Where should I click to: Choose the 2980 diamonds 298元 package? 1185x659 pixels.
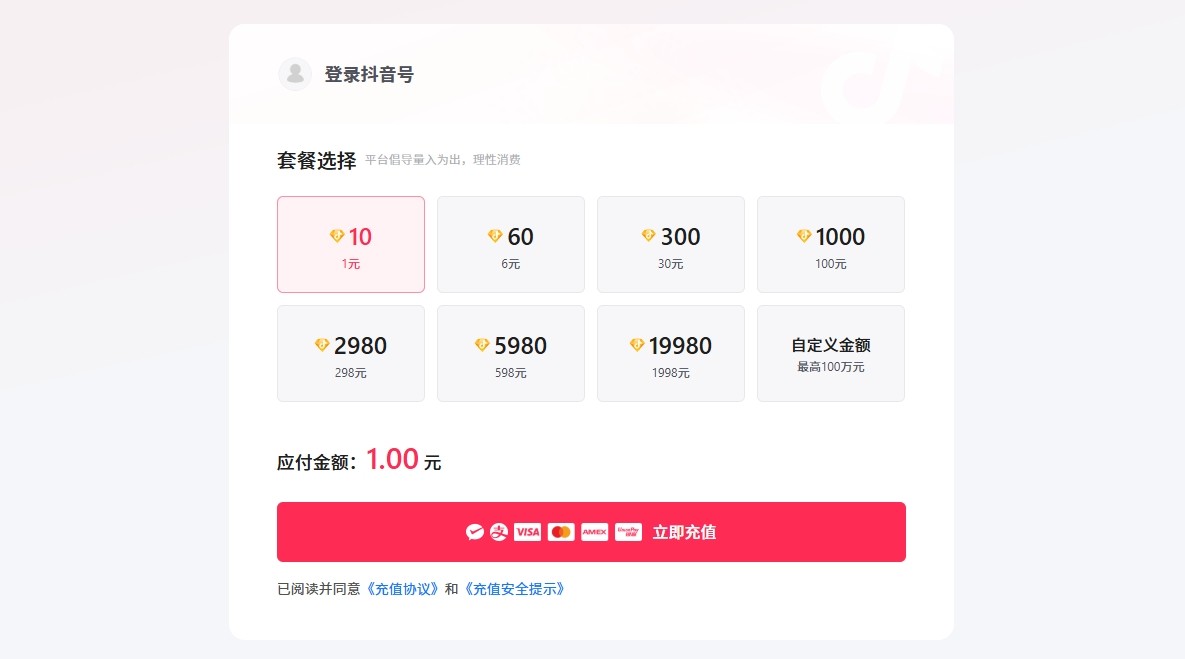(x=351, y=354)
